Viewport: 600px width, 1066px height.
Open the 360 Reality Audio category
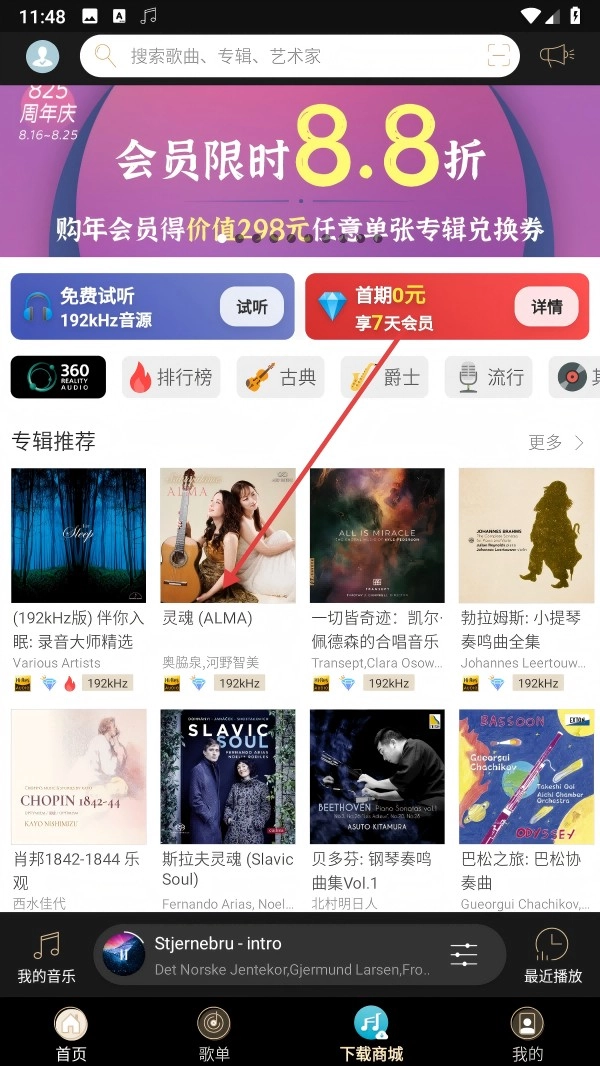58,377
